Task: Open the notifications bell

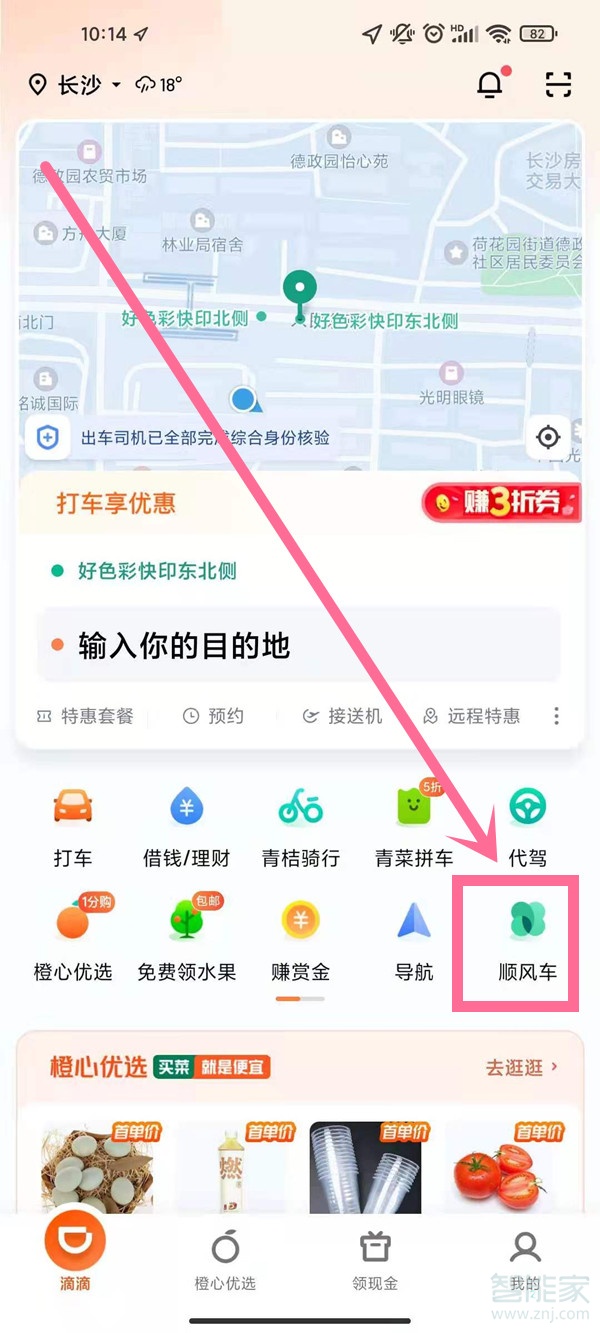Action: [x=491, y=84]
